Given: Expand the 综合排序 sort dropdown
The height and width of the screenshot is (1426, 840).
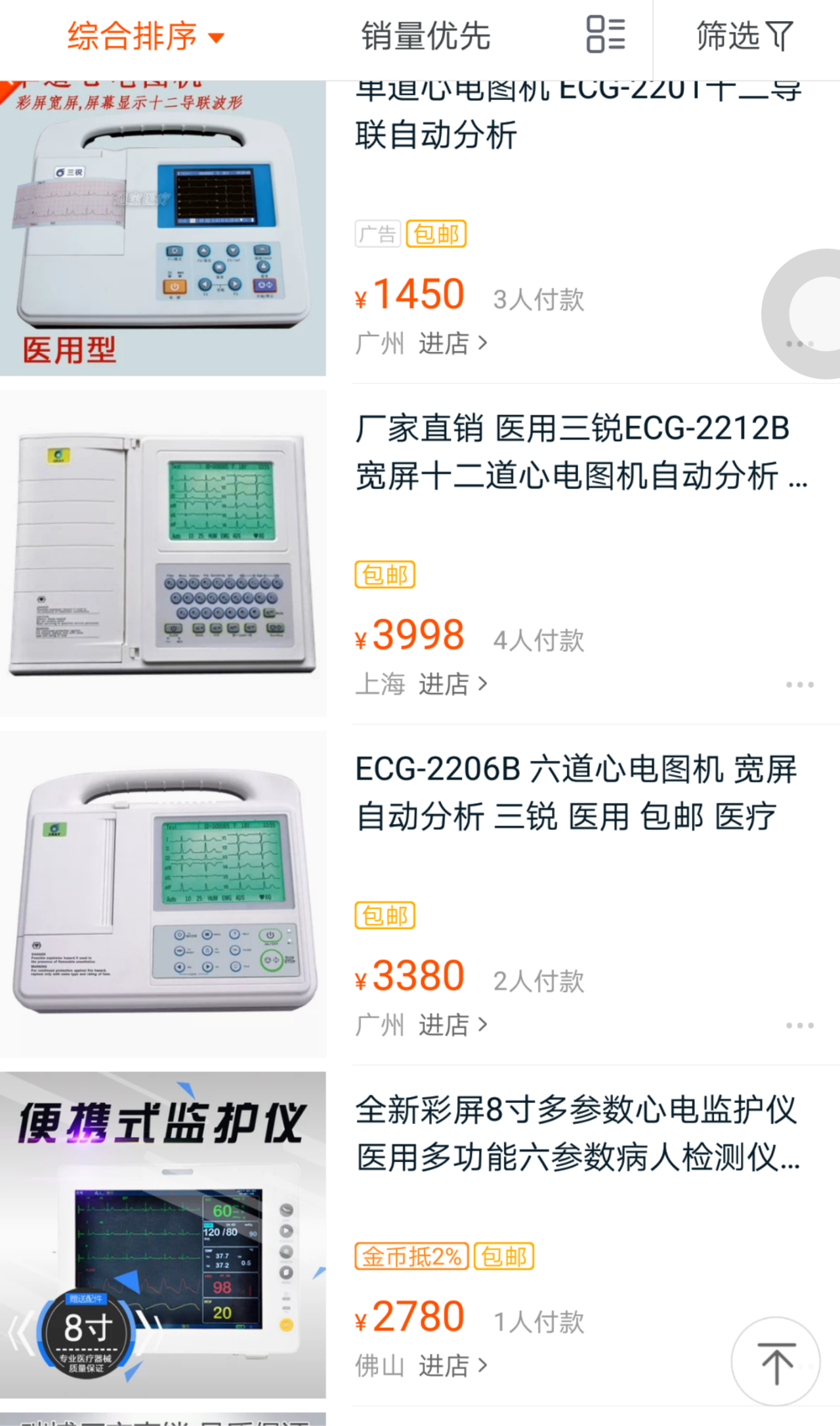Looking at the screenshot, I should 144,36.
